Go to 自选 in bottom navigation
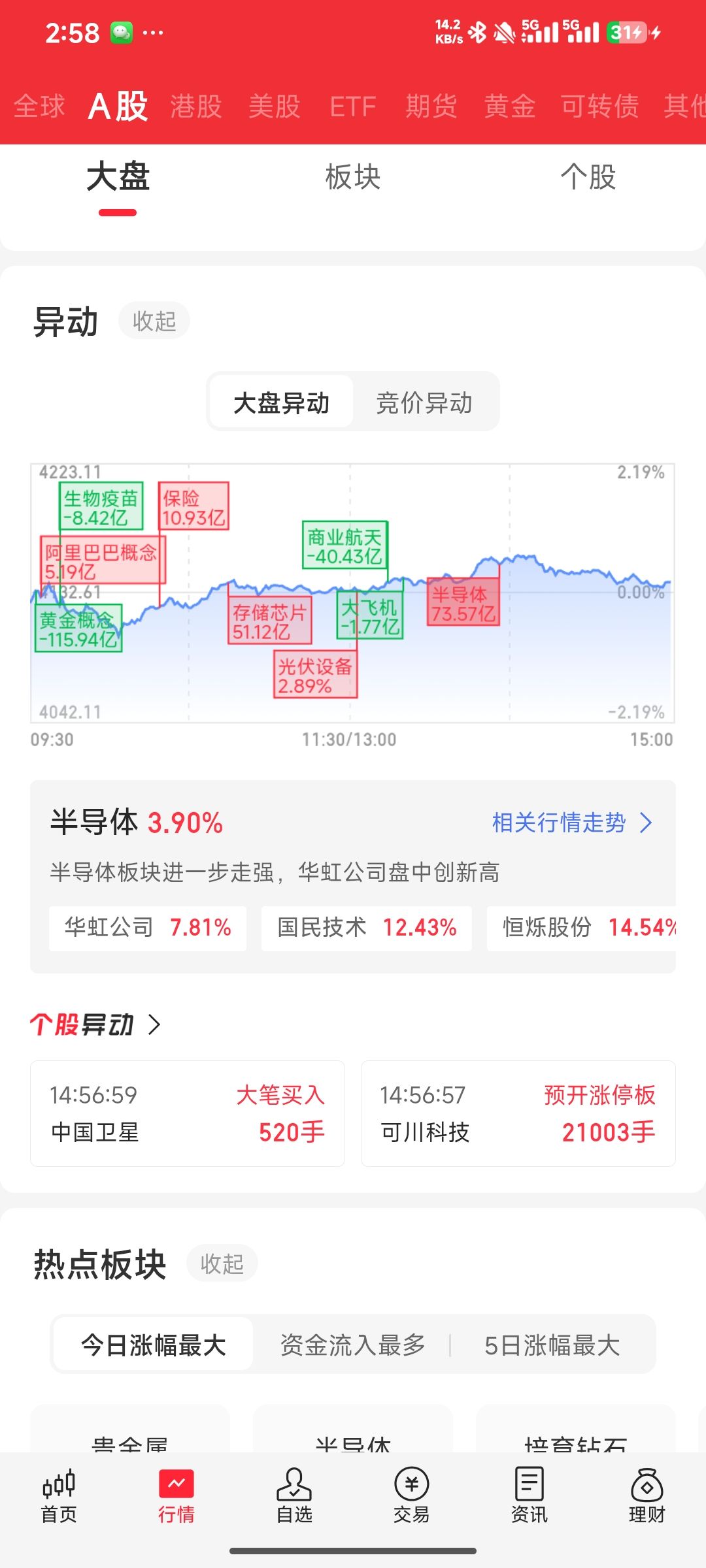Image resolution: width=706 pixels, height=1568 pixels. 294,1495
